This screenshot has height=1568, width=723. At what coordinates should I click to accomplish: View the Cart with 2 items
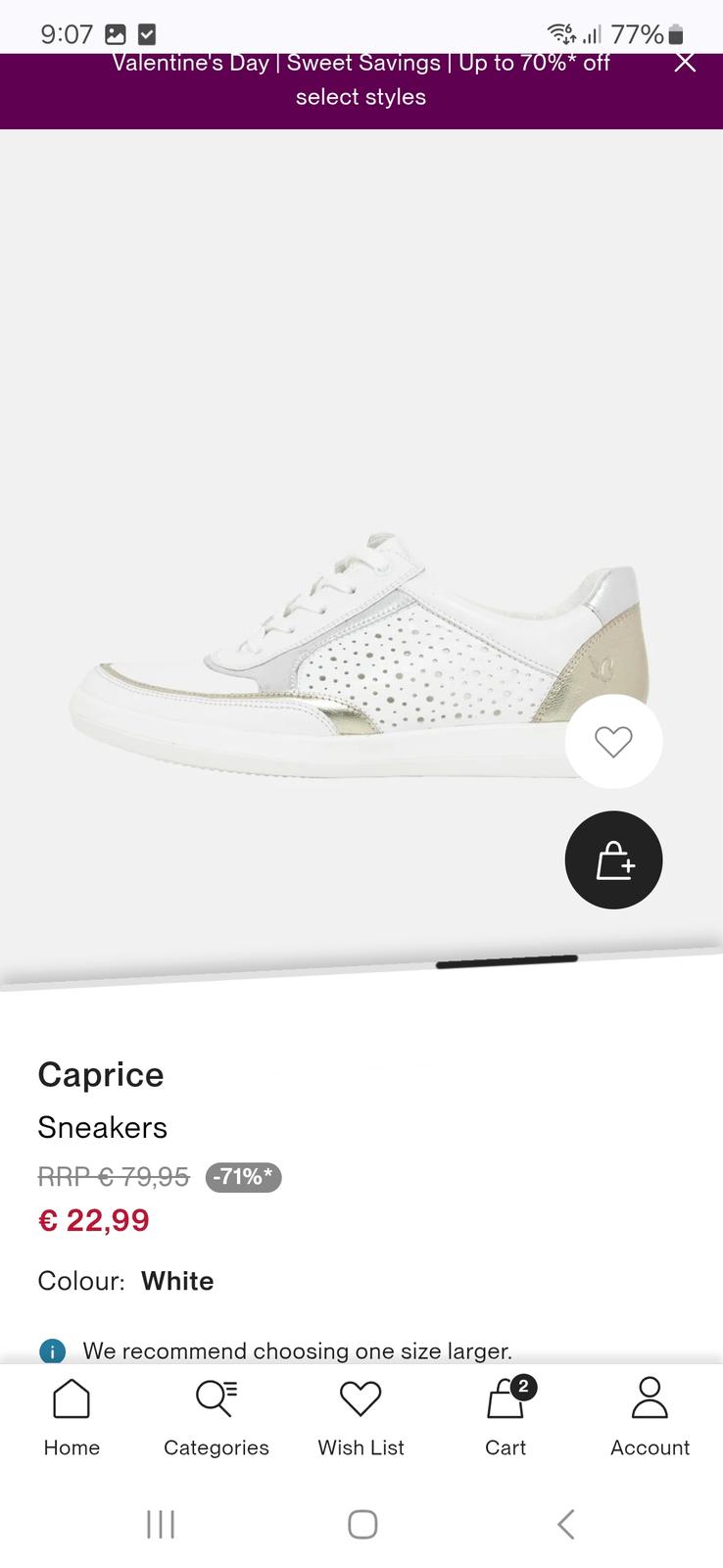coord(506,1416)
